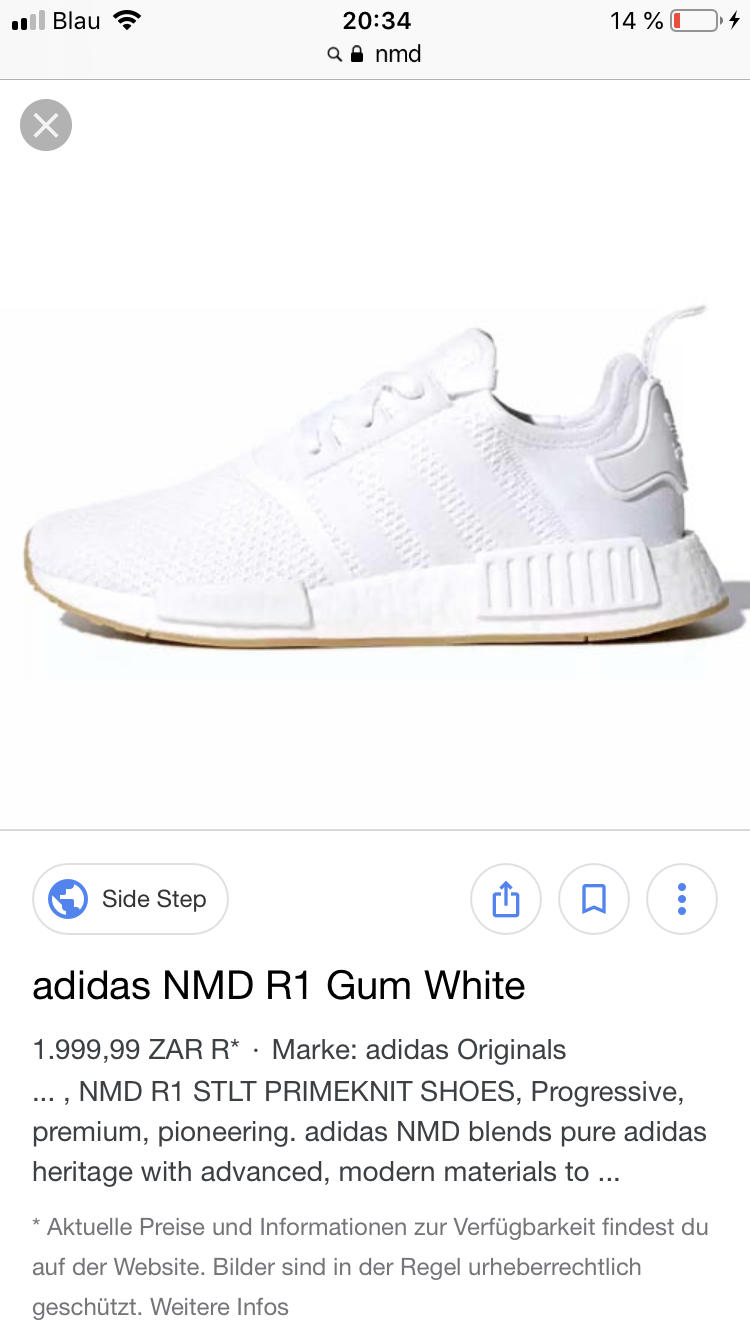Click the globe icon next to Side Step
The height and width of the screenshot is (1334, 750).
tap(66, 898)
